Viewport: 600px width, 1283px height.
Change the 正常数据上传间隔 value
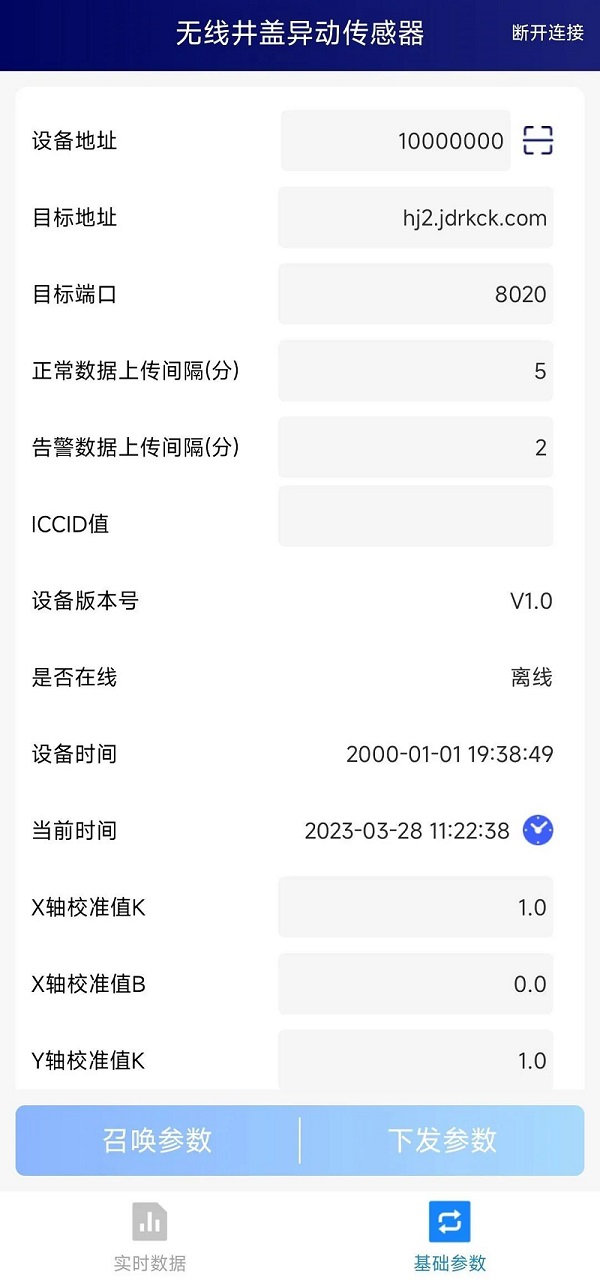click(x=415, y=371)
